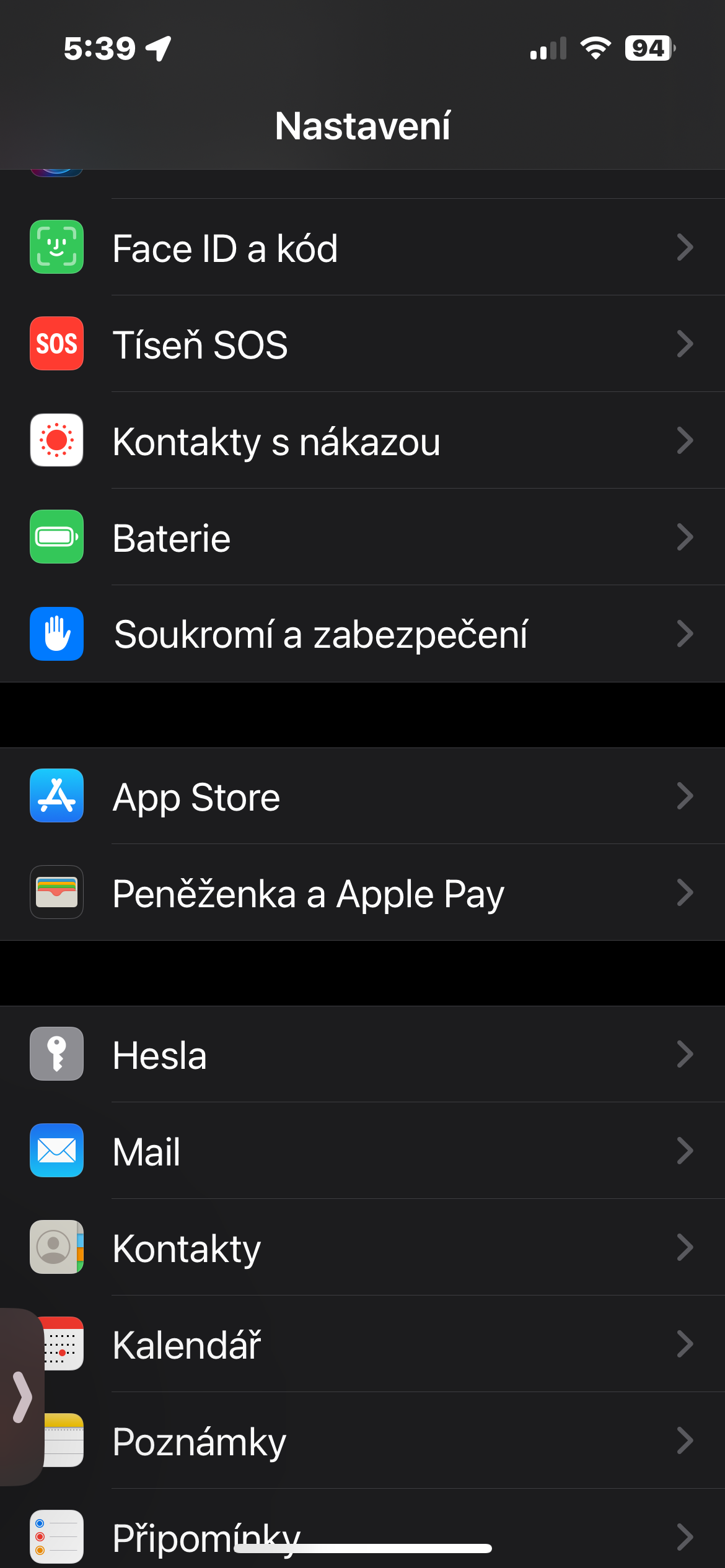Image resolution: width=725 pixels, height=1568 pixels.
Task: Open Soukromí a zabezpečení
Action: (362, 634)
